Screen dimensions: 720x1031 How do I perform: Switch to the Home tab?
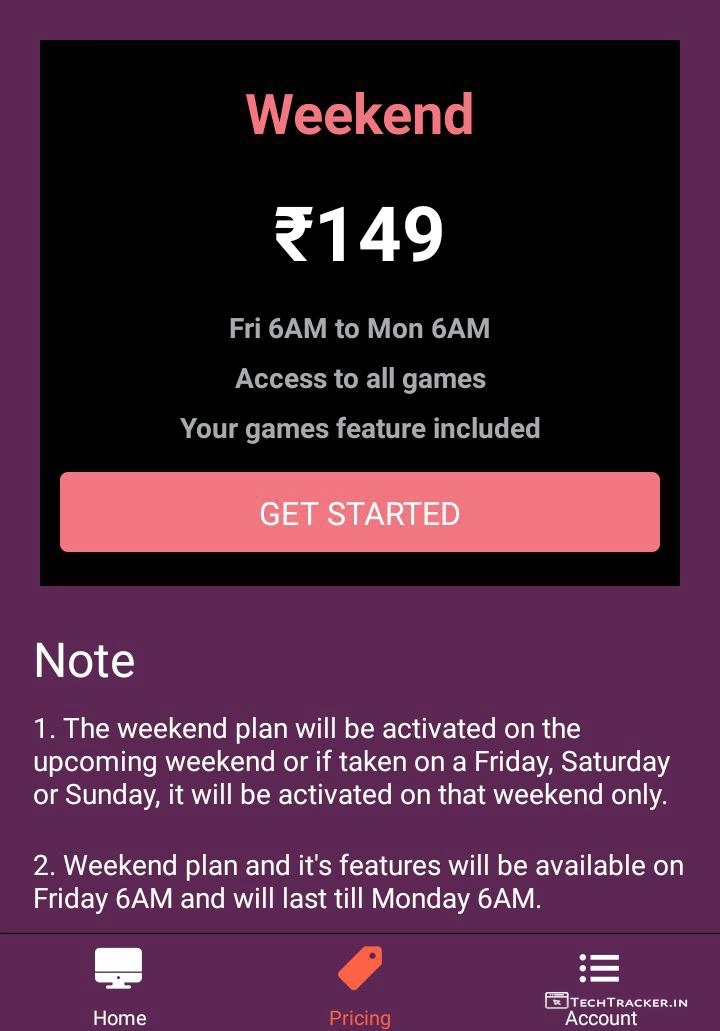[119, 985]
